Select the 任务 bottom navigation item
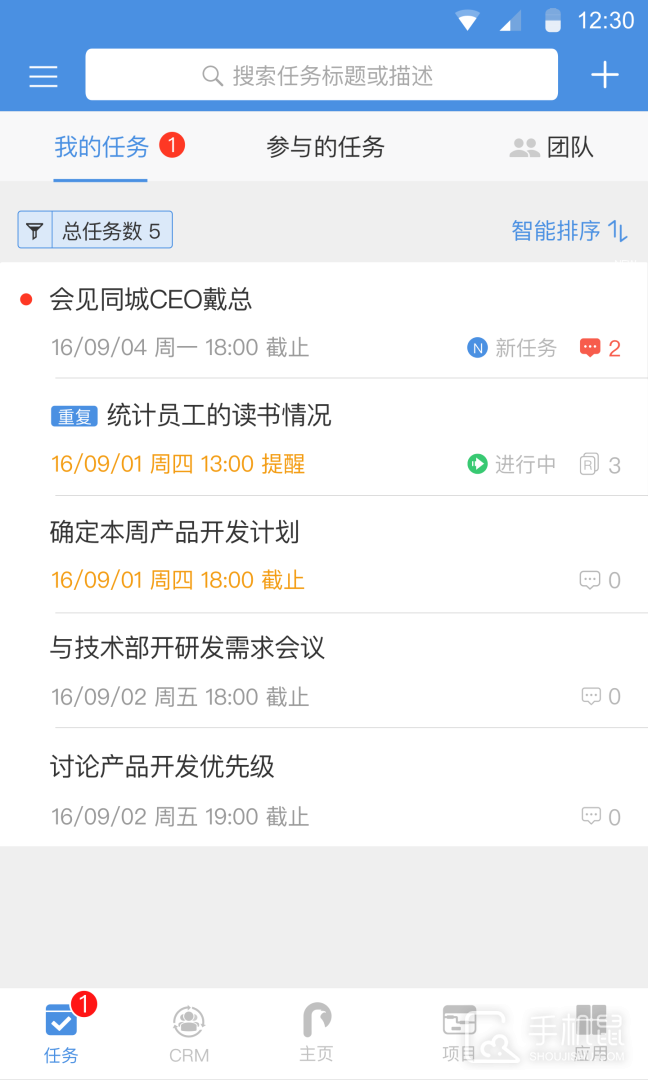 pyautogui.click(x=61, y=1033)
